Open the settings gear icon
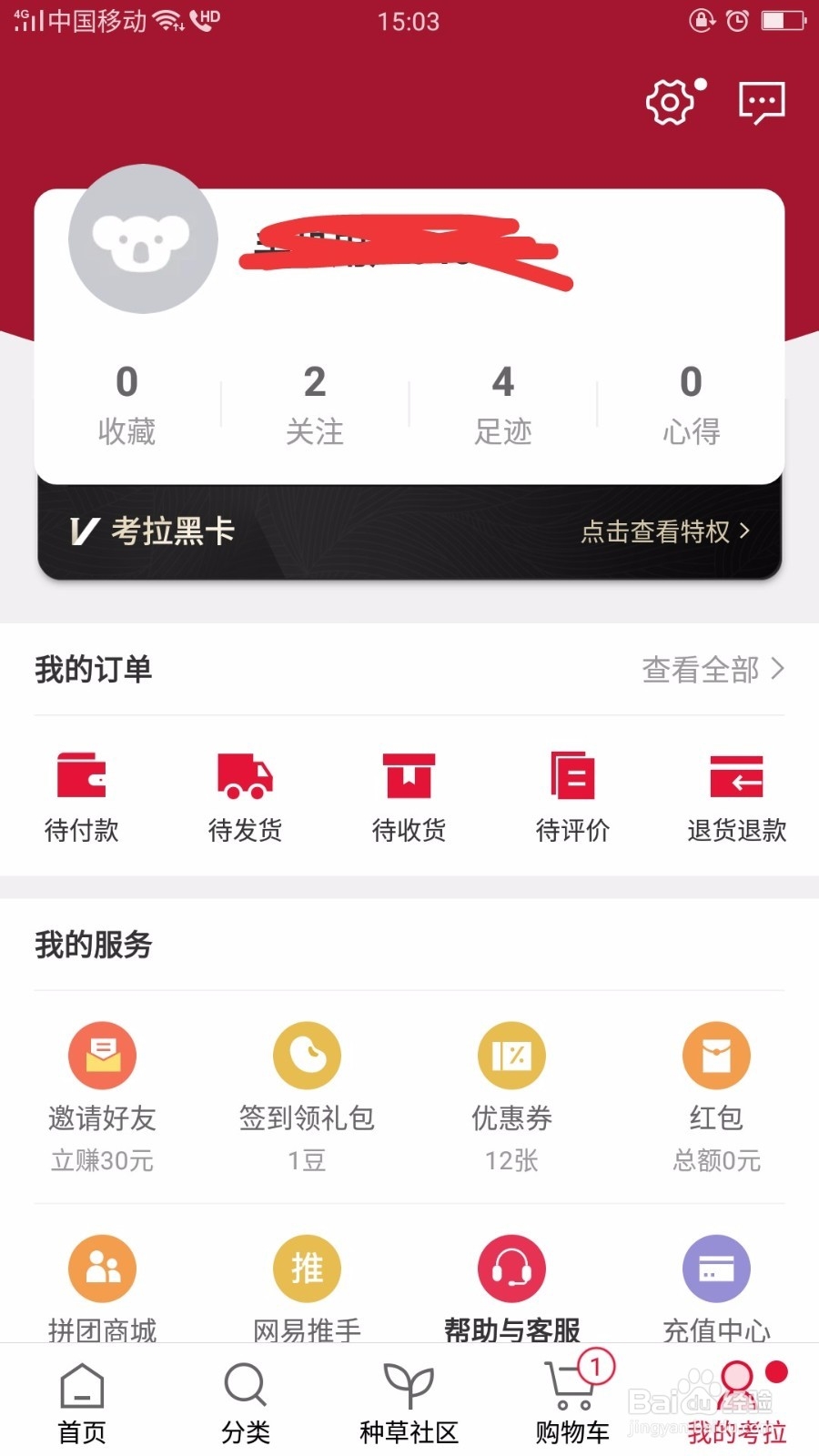 [x=670, y=102]
